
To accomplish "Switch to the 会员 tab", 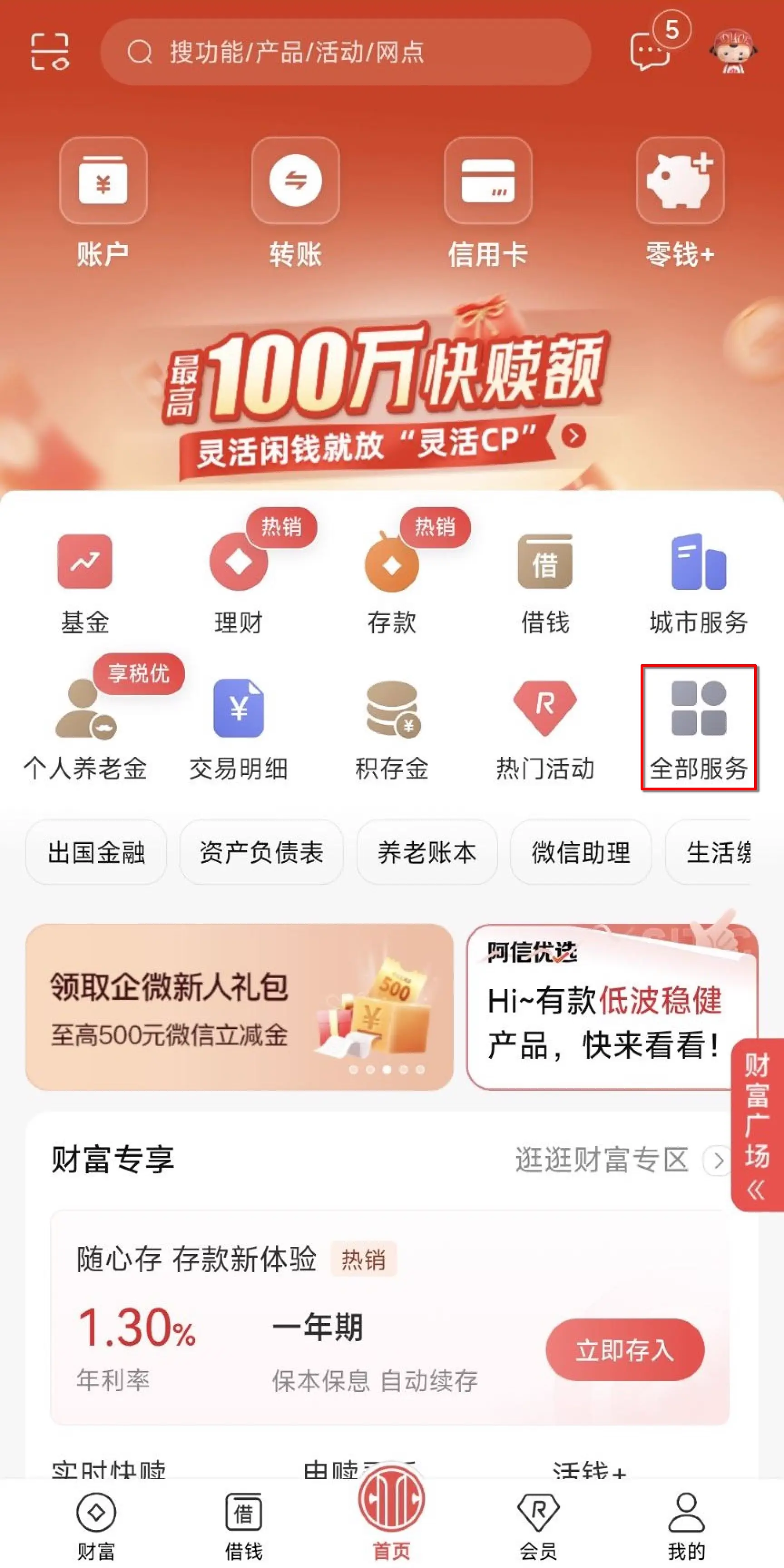I will [x=538, y=1525].
